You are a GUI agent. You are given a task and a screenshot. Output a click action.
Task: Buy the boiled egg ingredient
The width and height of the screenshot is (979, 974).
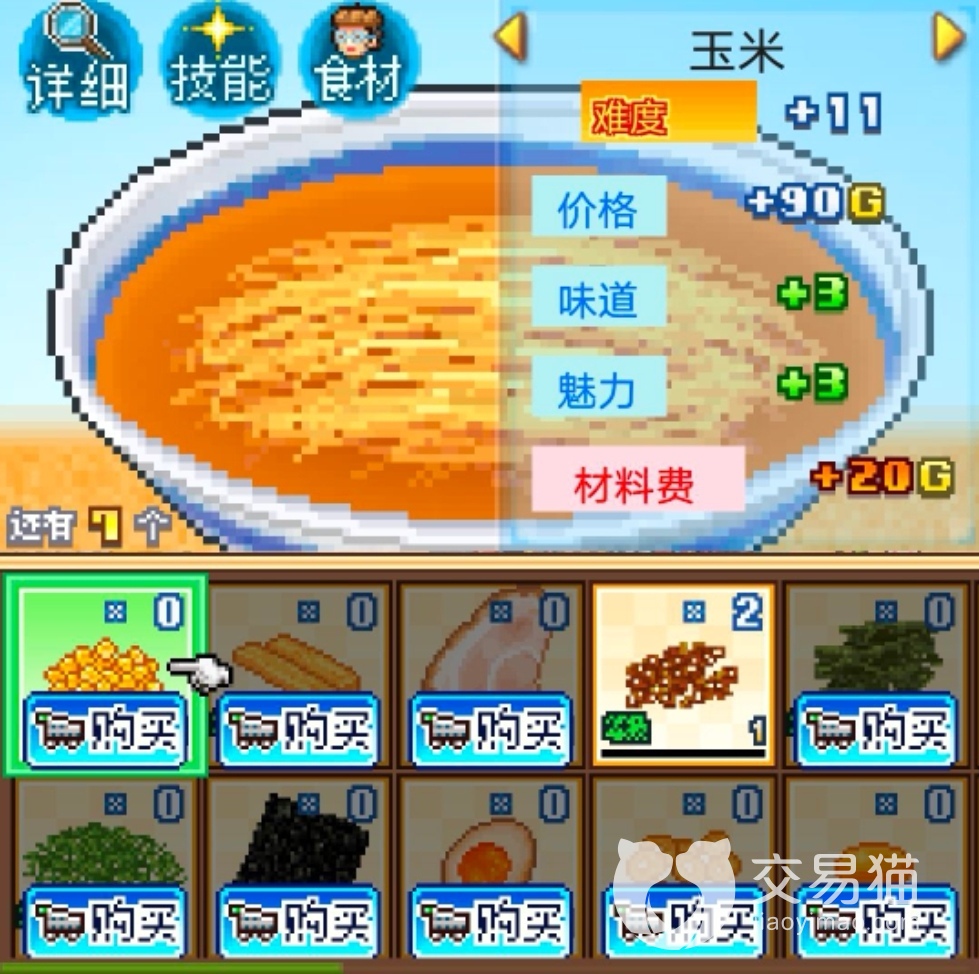click(x=491, y=922)
